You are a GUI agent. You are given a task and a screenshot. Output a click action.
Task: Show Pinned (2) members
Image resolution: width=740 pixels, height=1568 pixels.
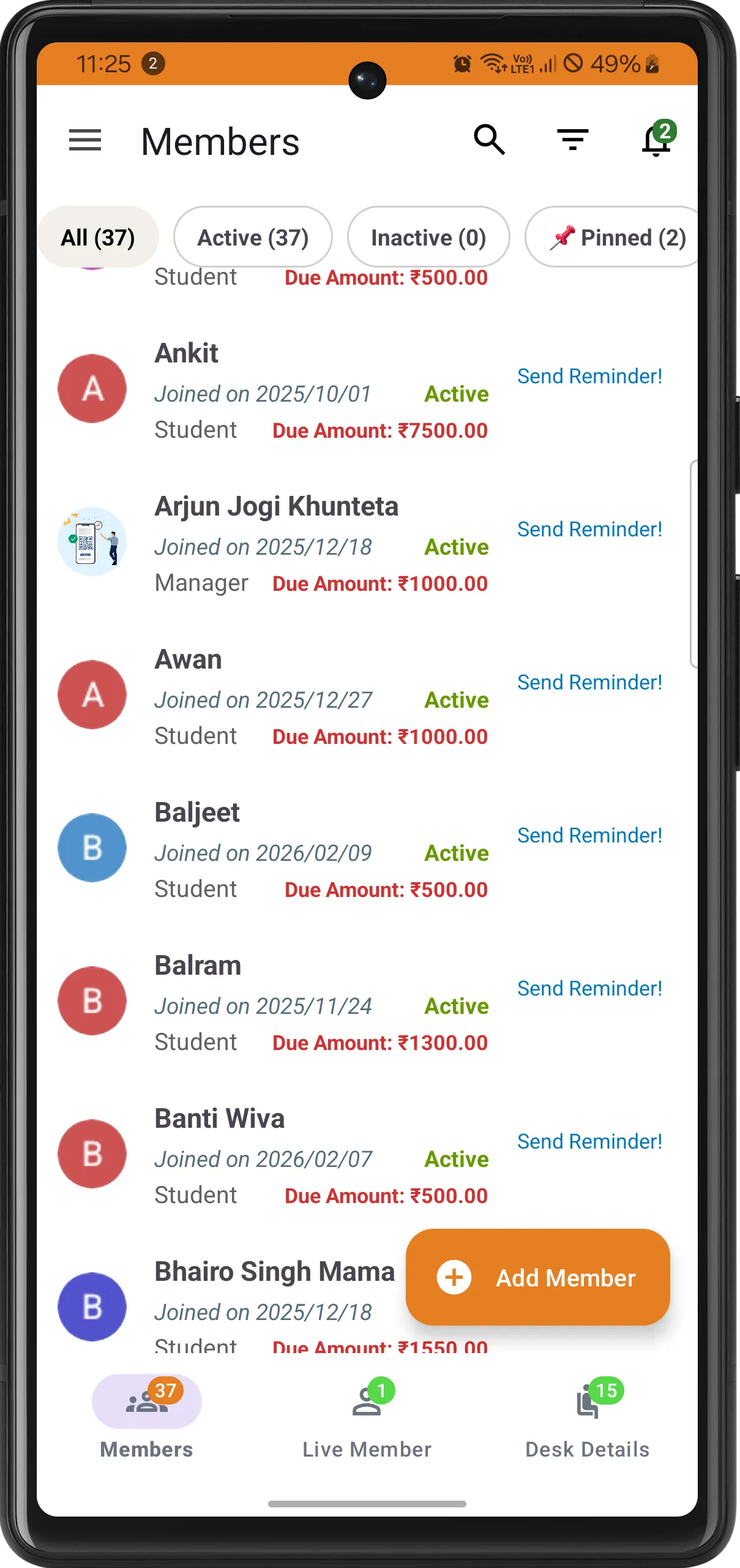618,237
